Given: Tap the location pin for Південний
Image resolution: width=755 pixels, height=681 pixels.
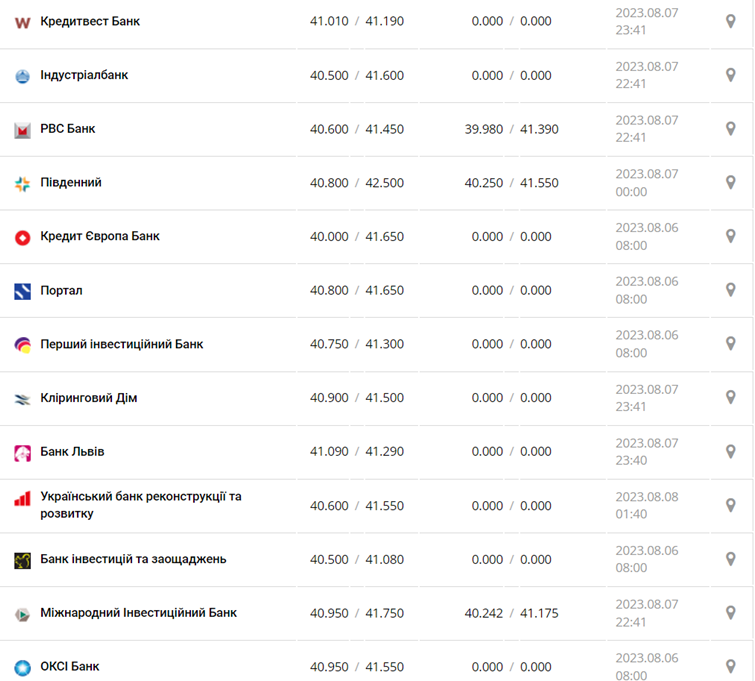Looking at the screenshot, I should (x=730, y=183).
